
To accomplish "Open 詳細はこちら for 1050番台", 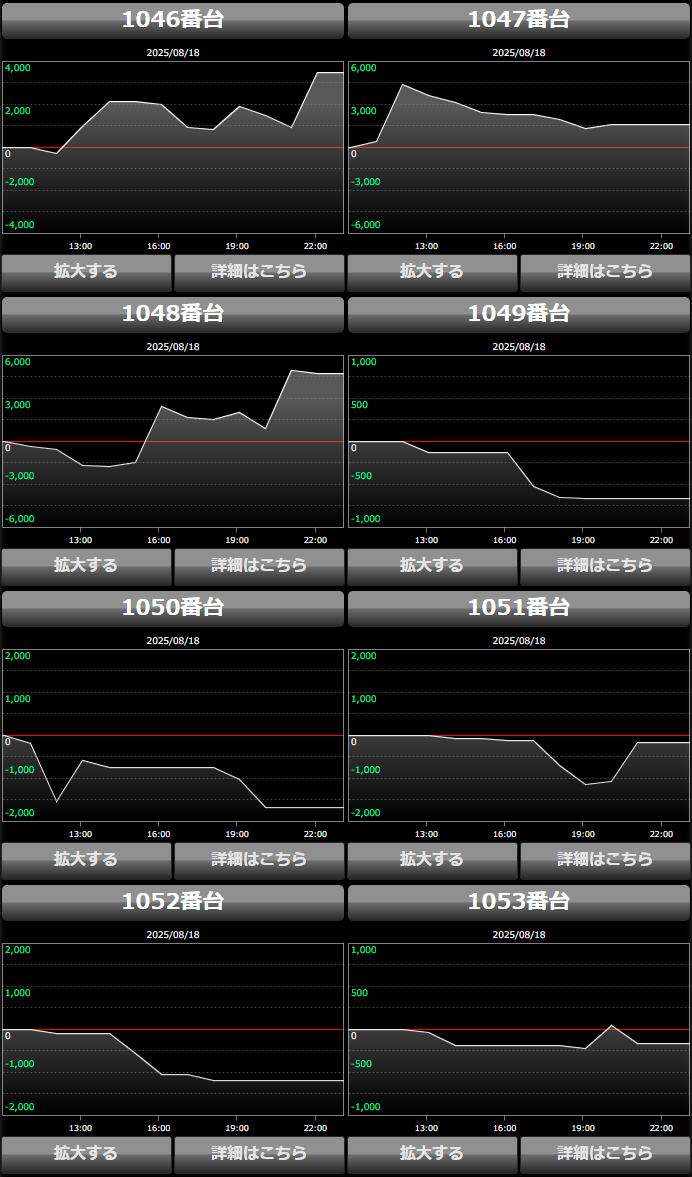I will pyautogui.click(x=259, y=859).
